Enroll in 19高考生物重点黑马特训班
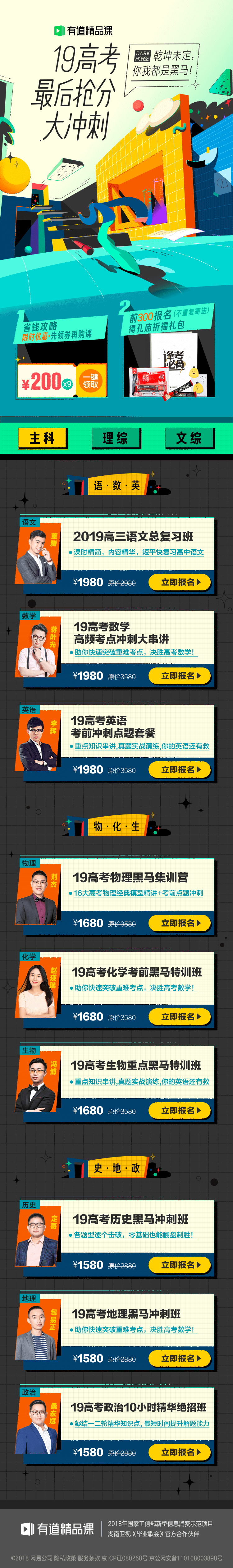The width and height of the screenshot is (233, 1568). coord(180,1110)
